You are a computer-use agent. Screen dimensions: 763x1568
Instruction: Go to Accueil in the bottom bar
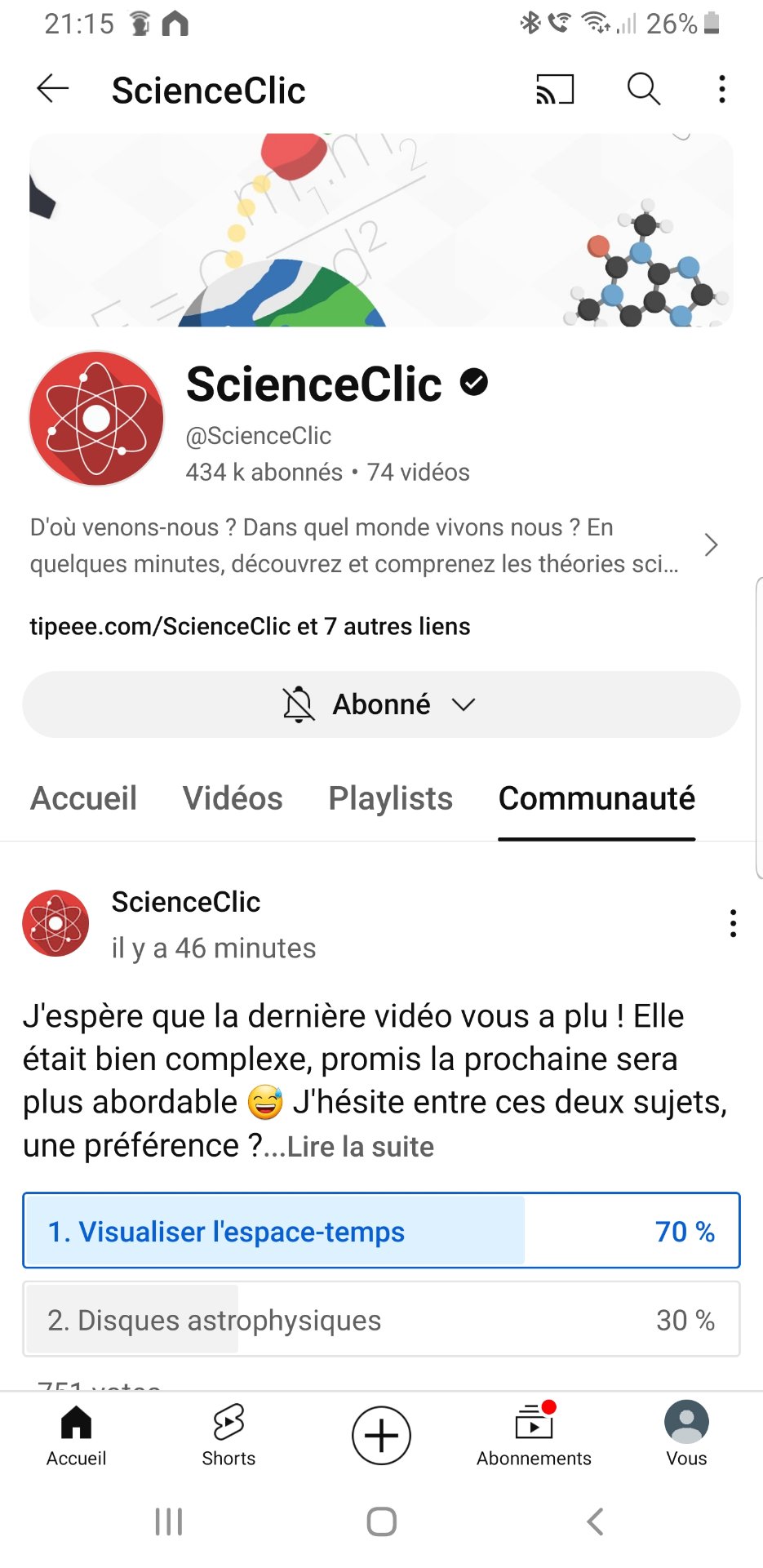click(x=76, y=1435)
